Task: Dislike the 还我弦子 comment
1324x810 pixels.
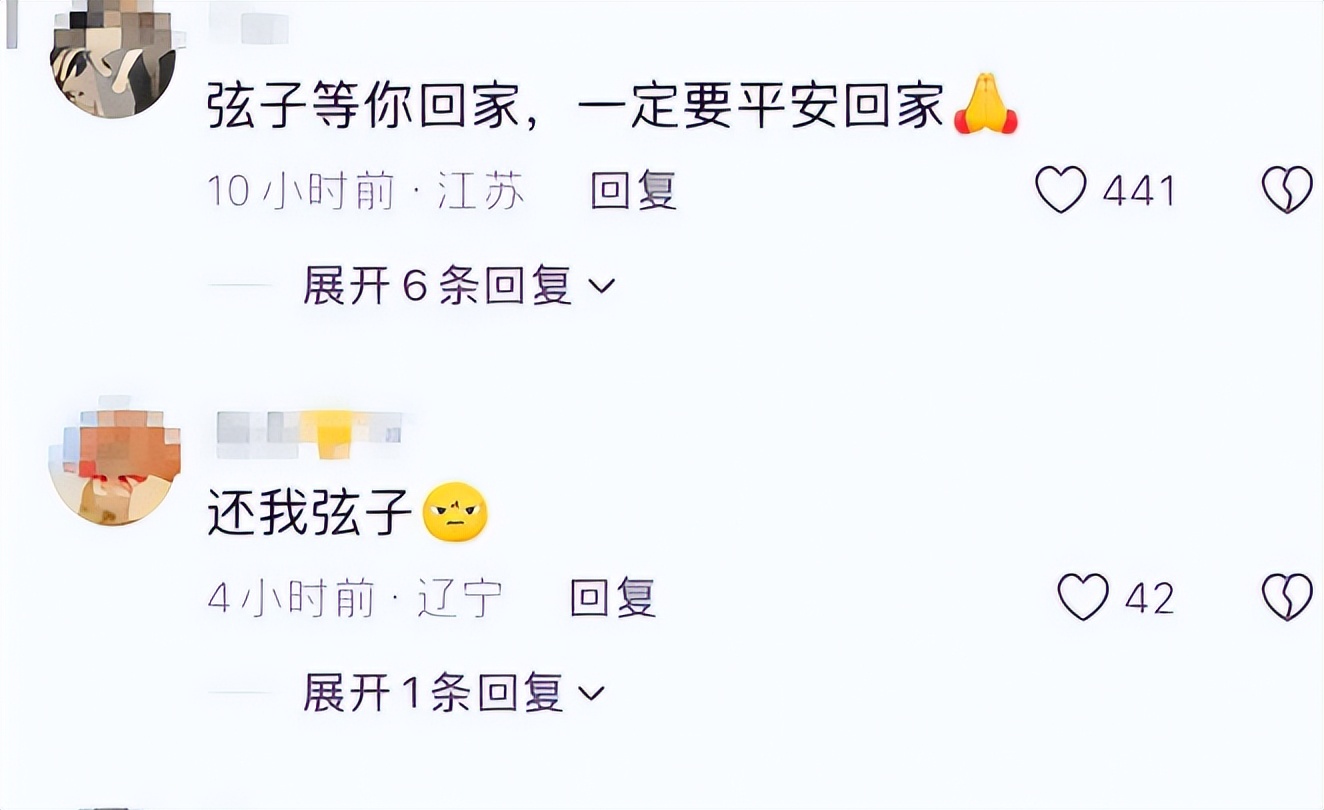Action: 1287,597
